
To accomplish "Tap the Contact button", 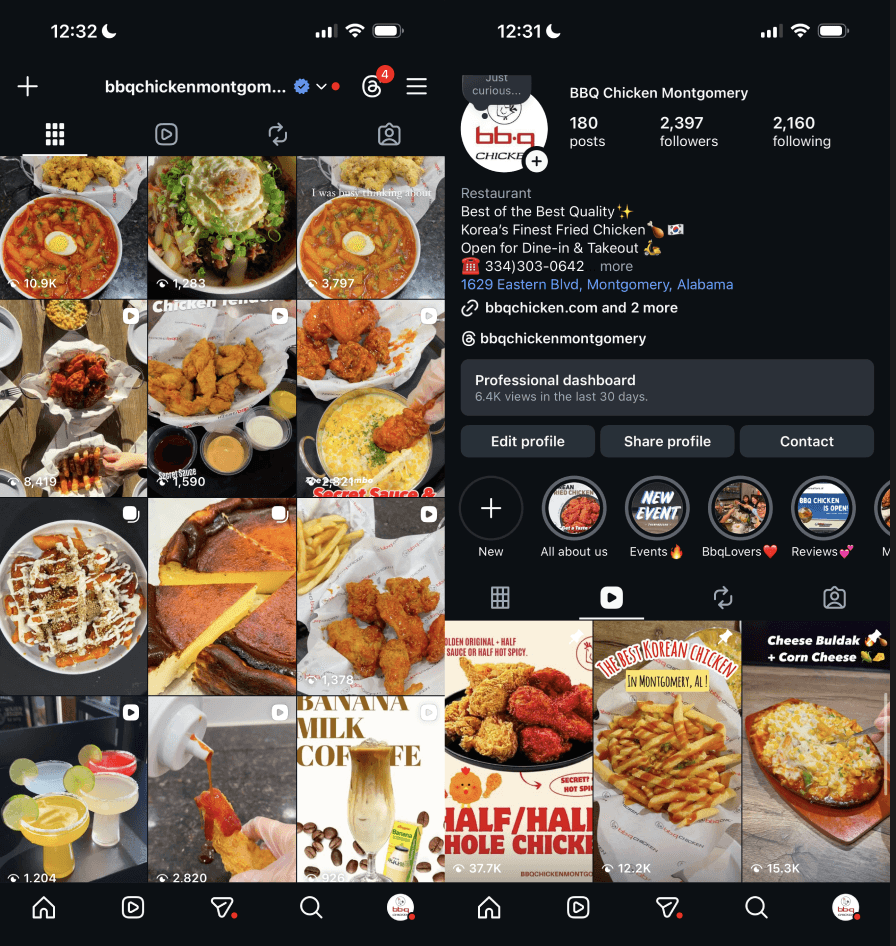I will [x=806, y=441].
